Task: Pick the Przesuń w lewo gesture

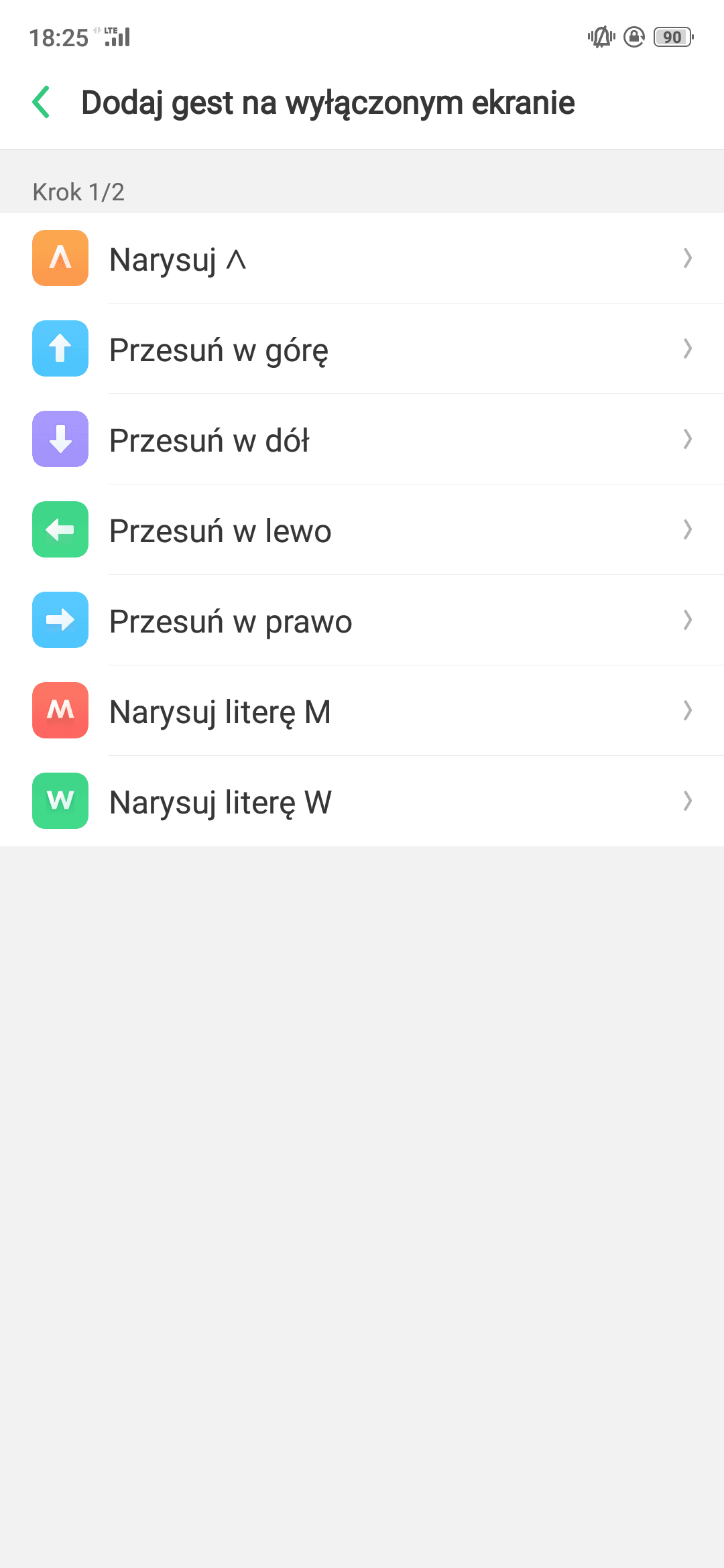Action: (362, 529)
